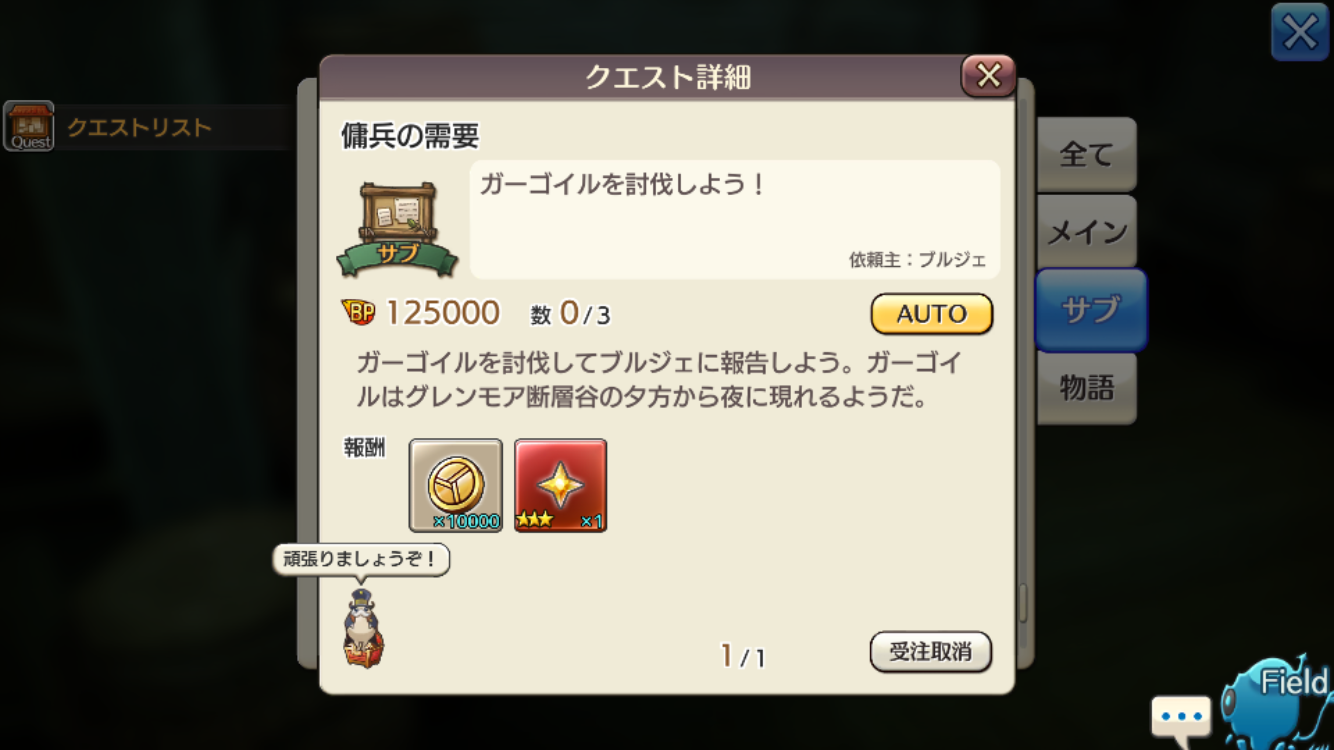Close the クエスト詳細 dialog
Viewport: 1334px width, 750px height.
988,76
